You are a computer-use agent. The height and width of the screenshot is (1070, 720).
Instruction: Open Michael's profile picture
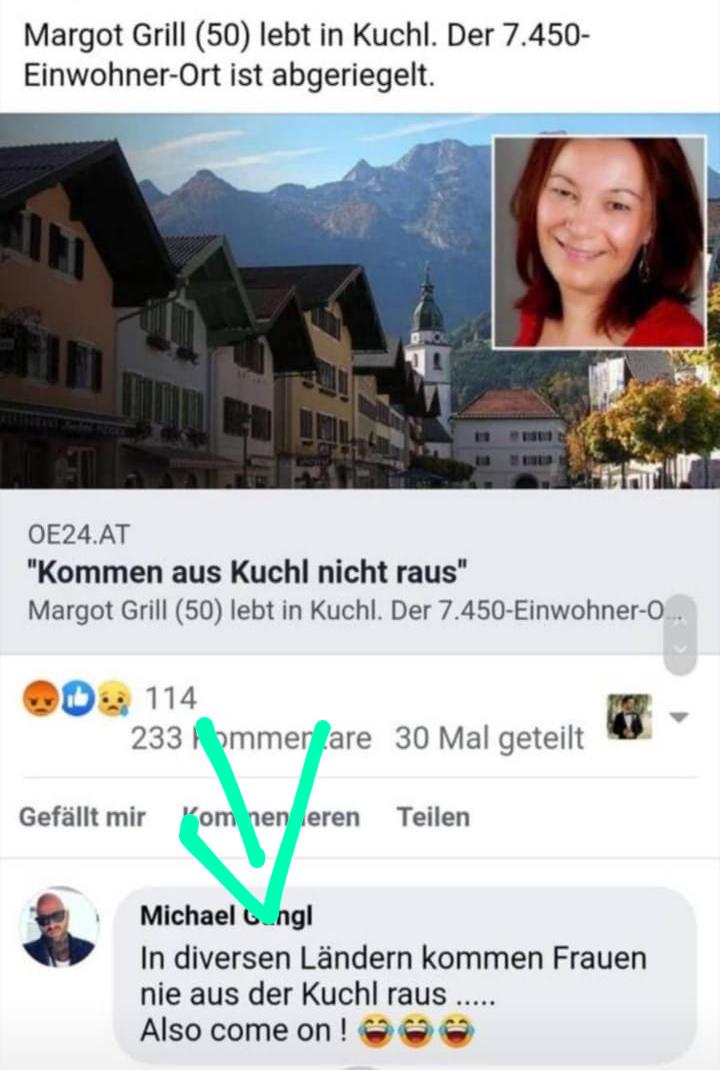tap(60, 927)
